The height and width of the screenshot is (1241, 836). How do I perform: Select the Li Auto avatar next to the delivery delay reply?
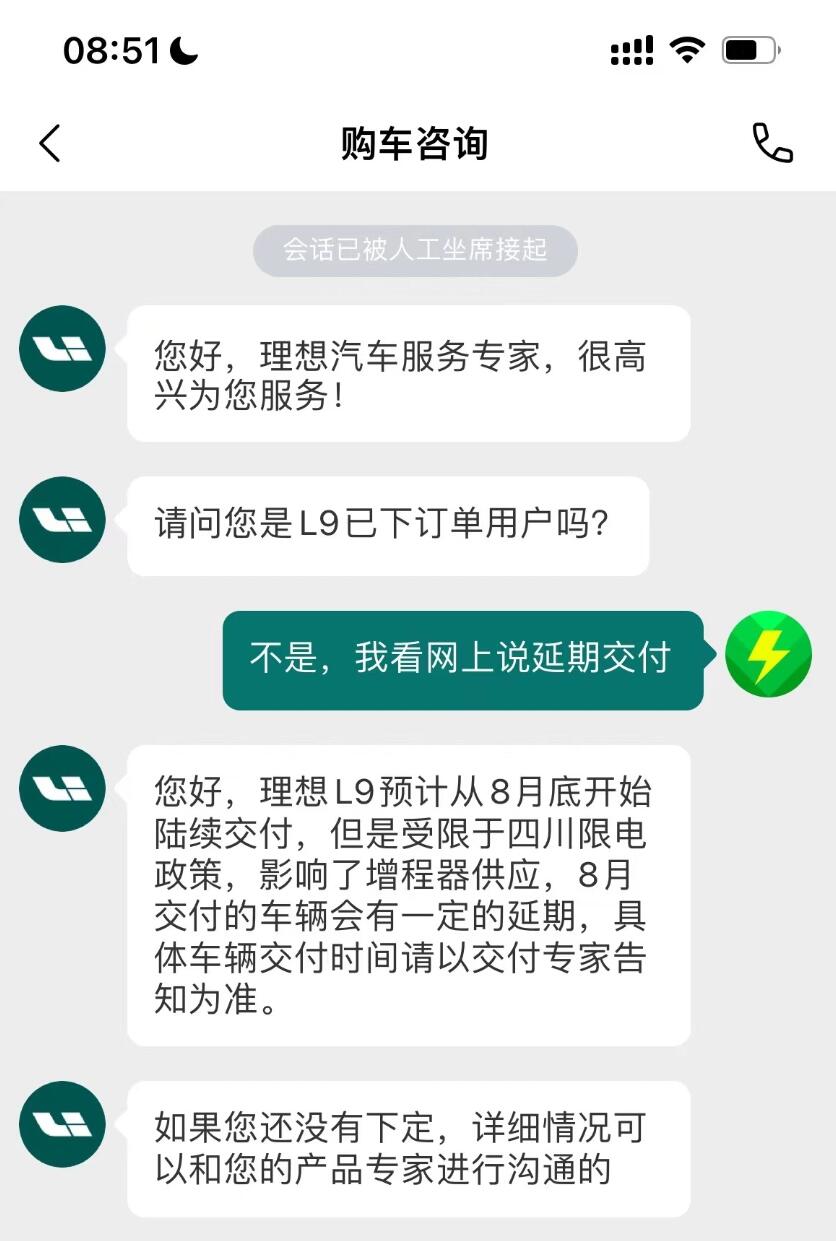click(x=63, y=788)
